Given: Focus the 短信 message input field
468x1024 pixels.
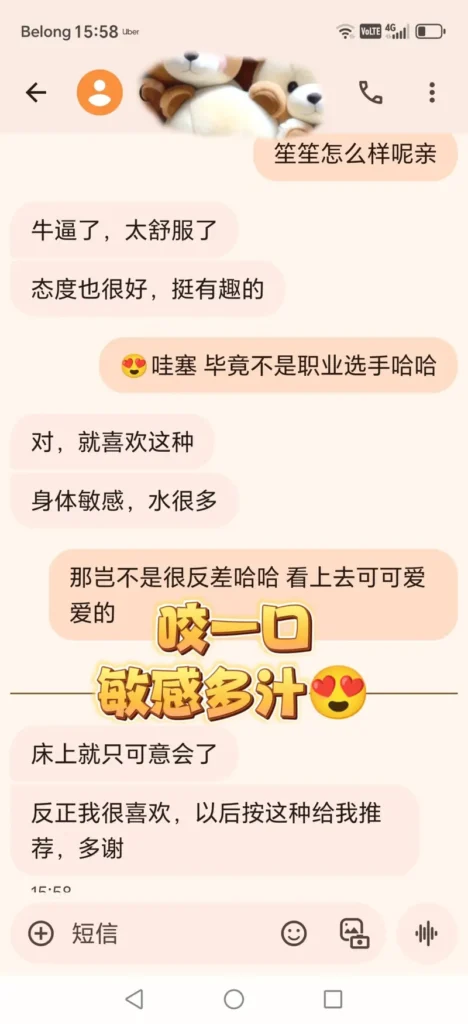Looking at the screenshot, I should click(x=170, y=933).
